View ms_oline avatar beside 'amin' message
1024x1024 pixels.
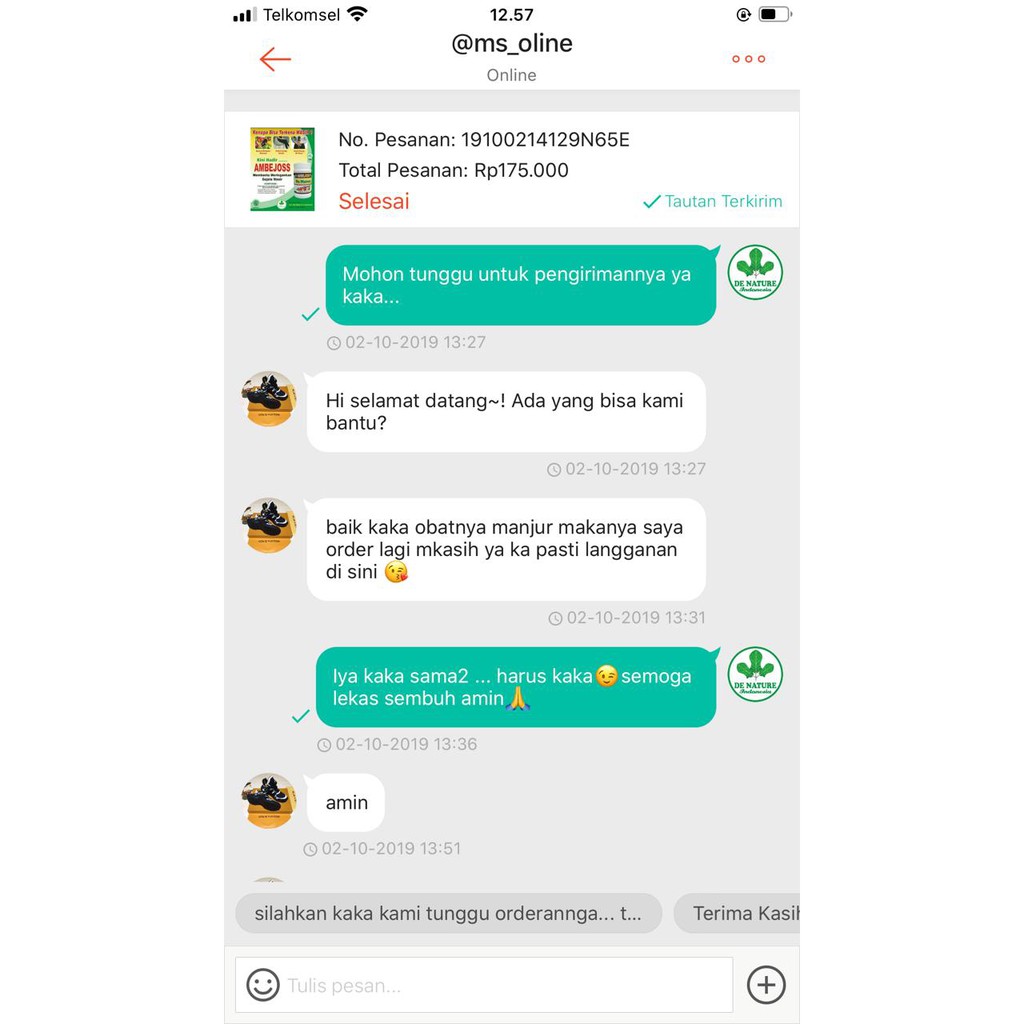pos(269,800)
